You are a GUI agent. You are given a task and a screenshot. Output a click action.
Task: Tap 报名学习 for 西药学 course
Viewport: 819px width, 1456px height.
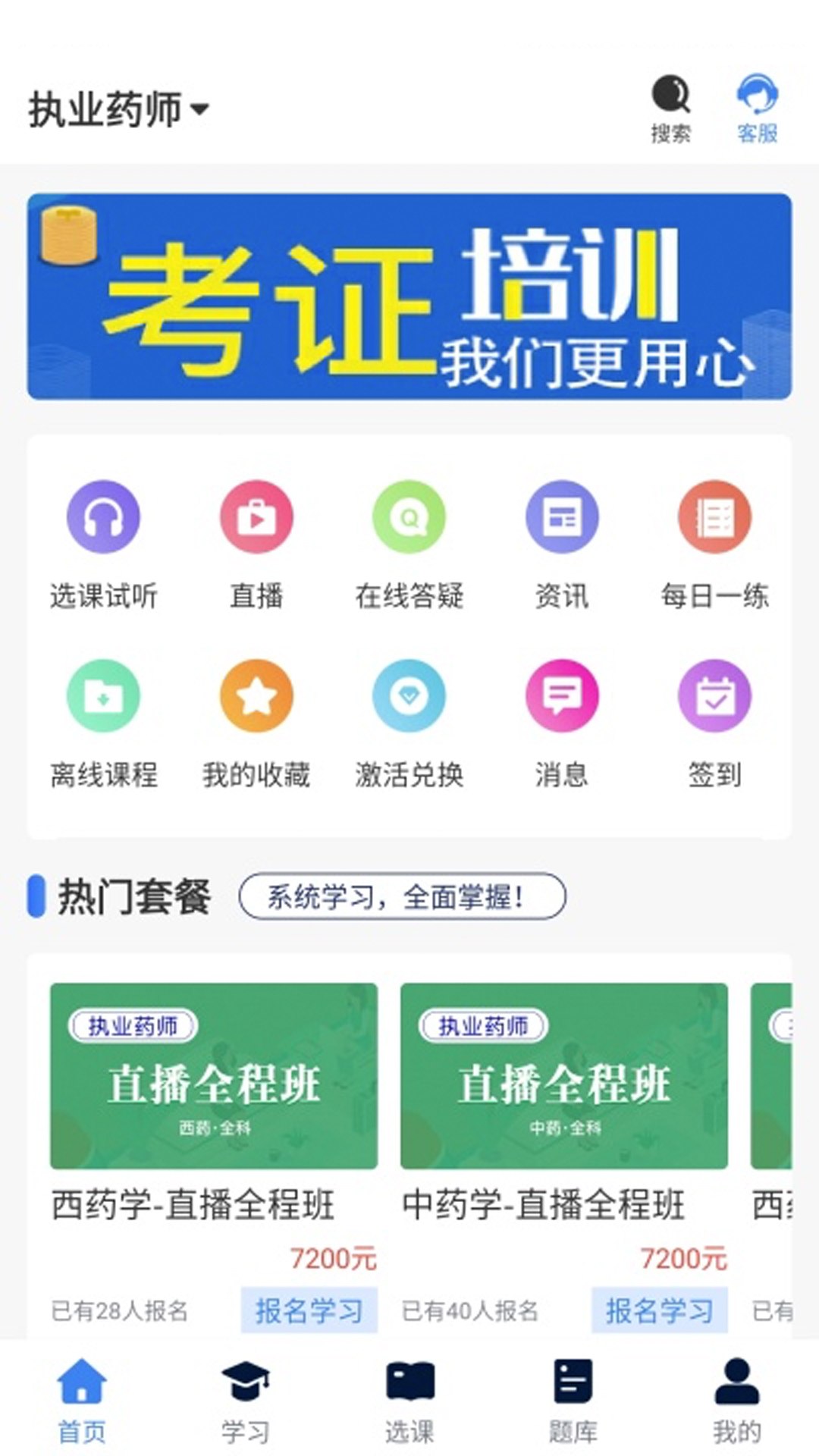coord(309,1310)
